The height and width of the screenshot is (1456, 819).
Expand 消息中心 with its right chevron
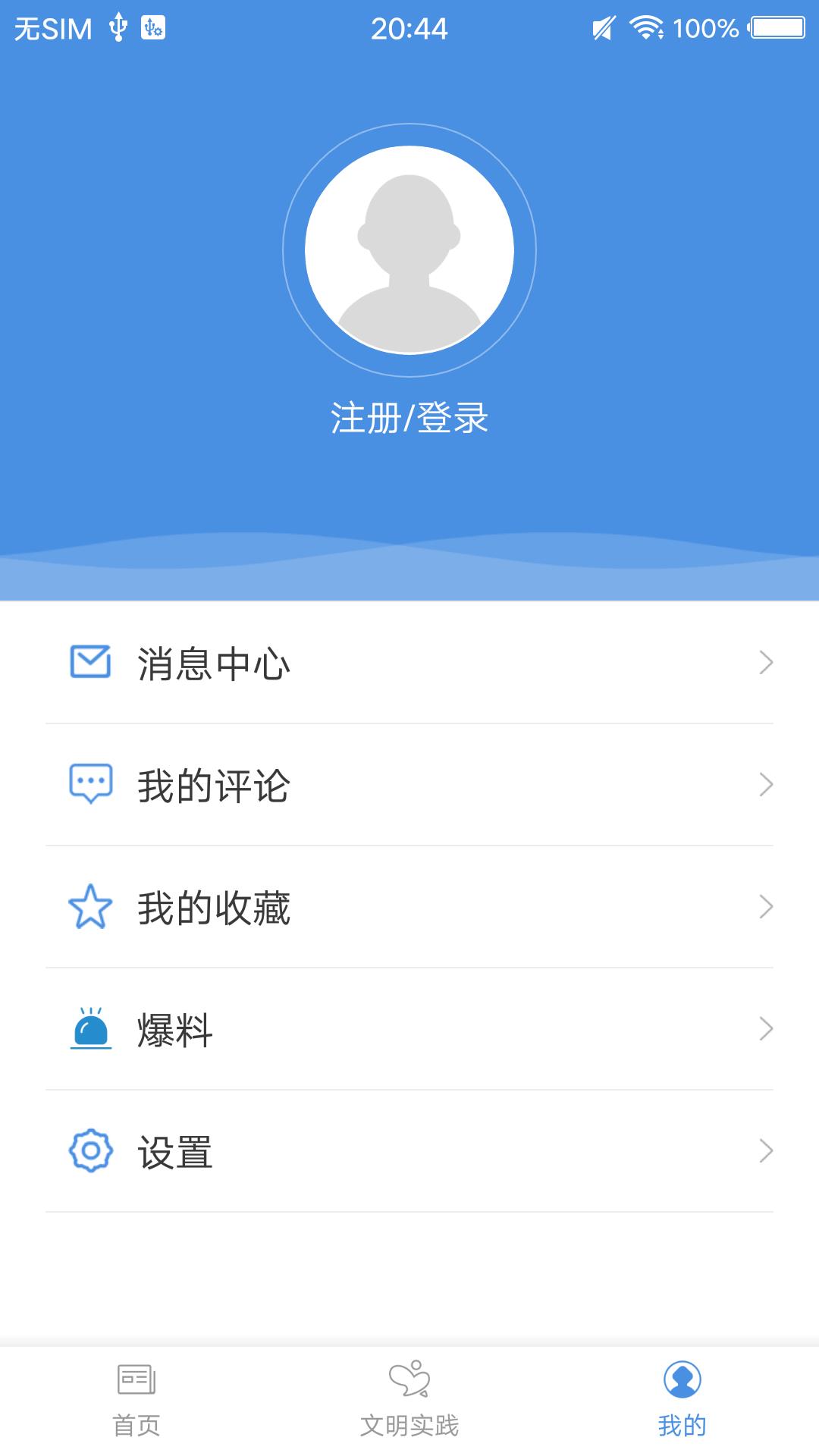click(x=766, y=663)
